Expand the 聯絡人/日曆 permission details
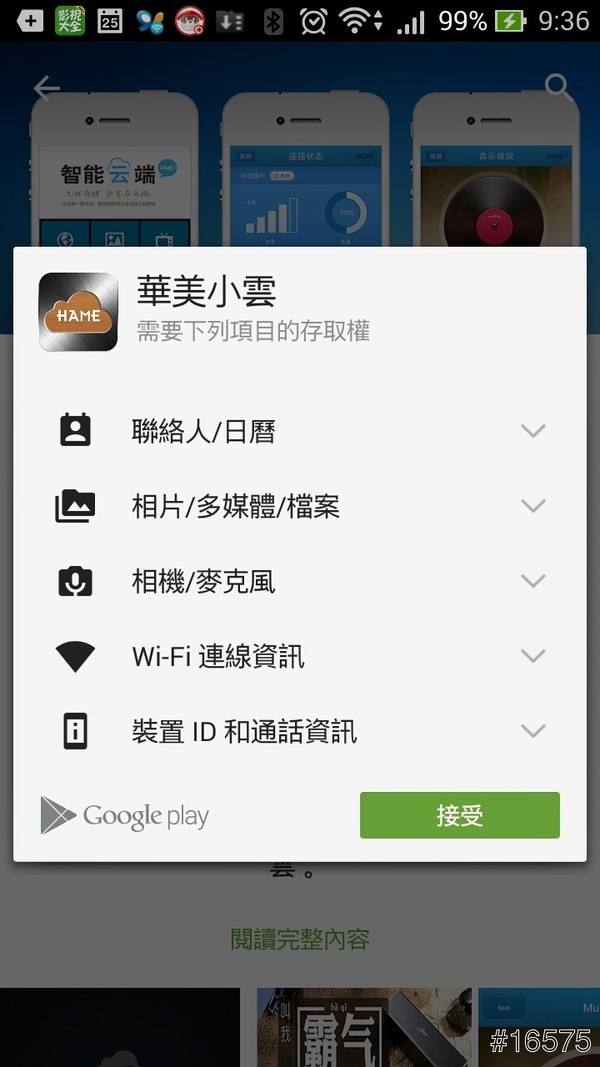Viewport: 600px width, 1067px height. coord(533,431)
